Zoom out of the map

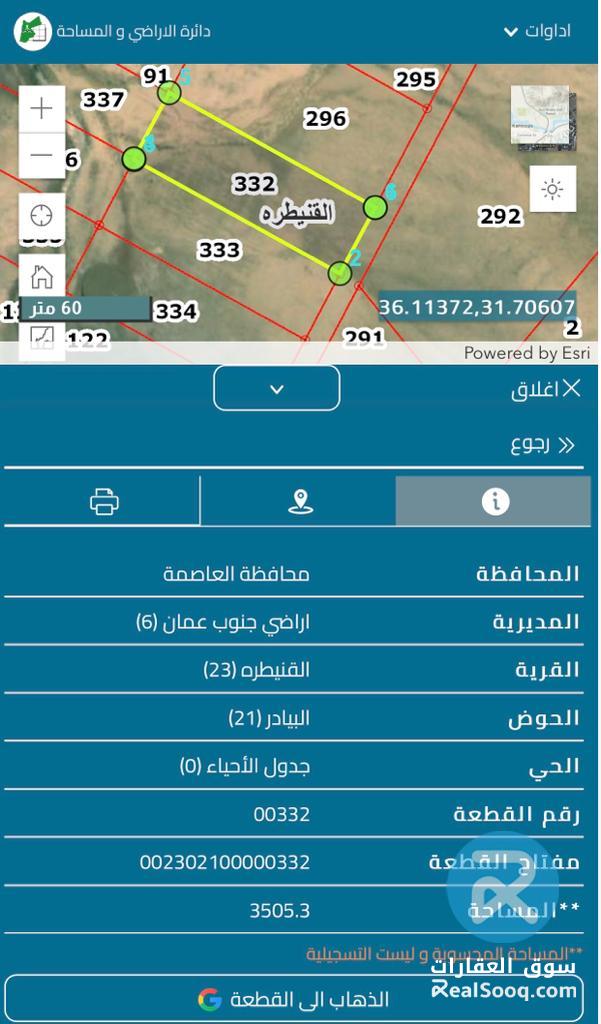click(41, 155)
